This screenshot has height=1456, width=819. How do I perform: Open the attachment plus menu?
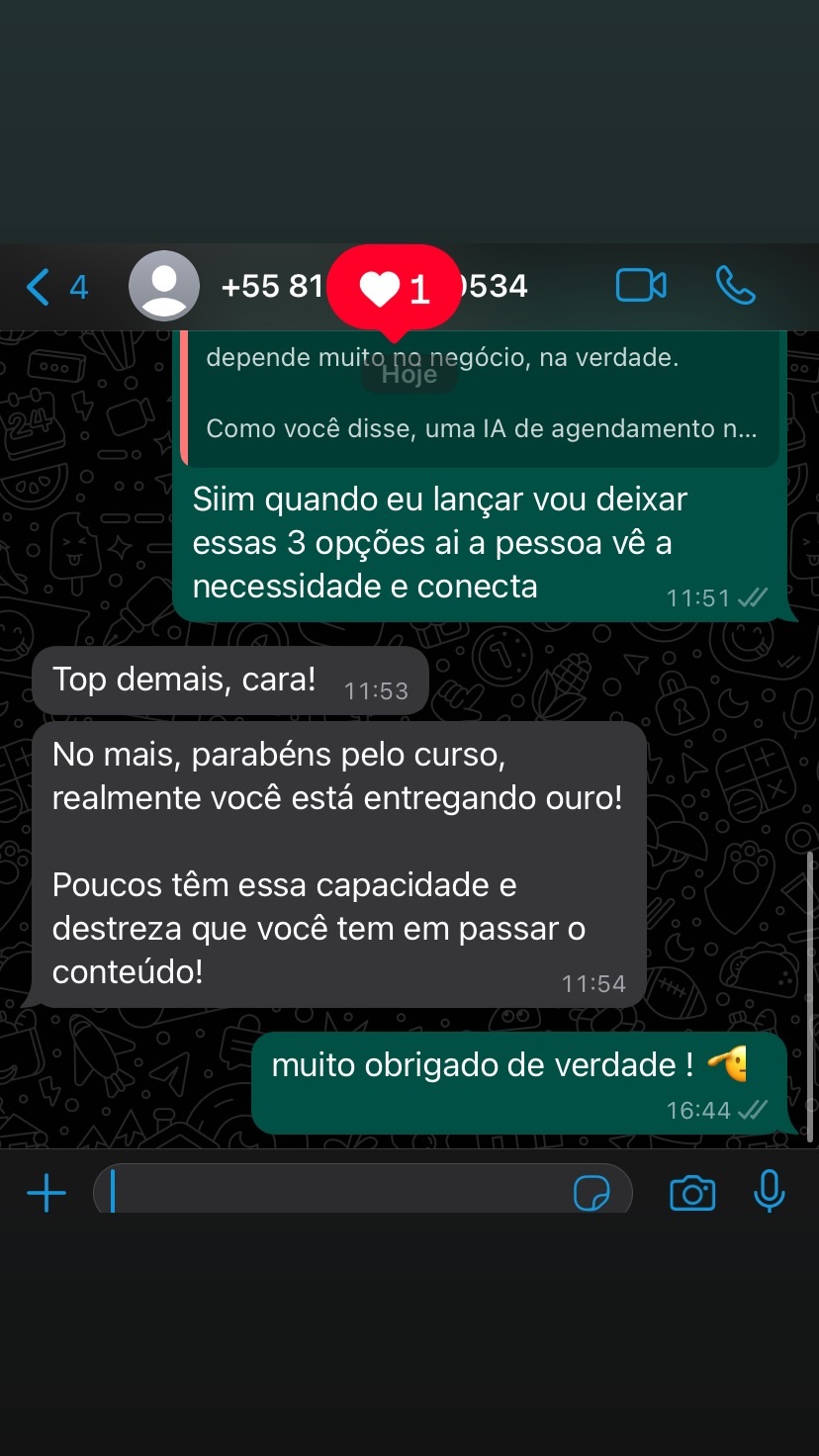click(x=45, y=1194)
